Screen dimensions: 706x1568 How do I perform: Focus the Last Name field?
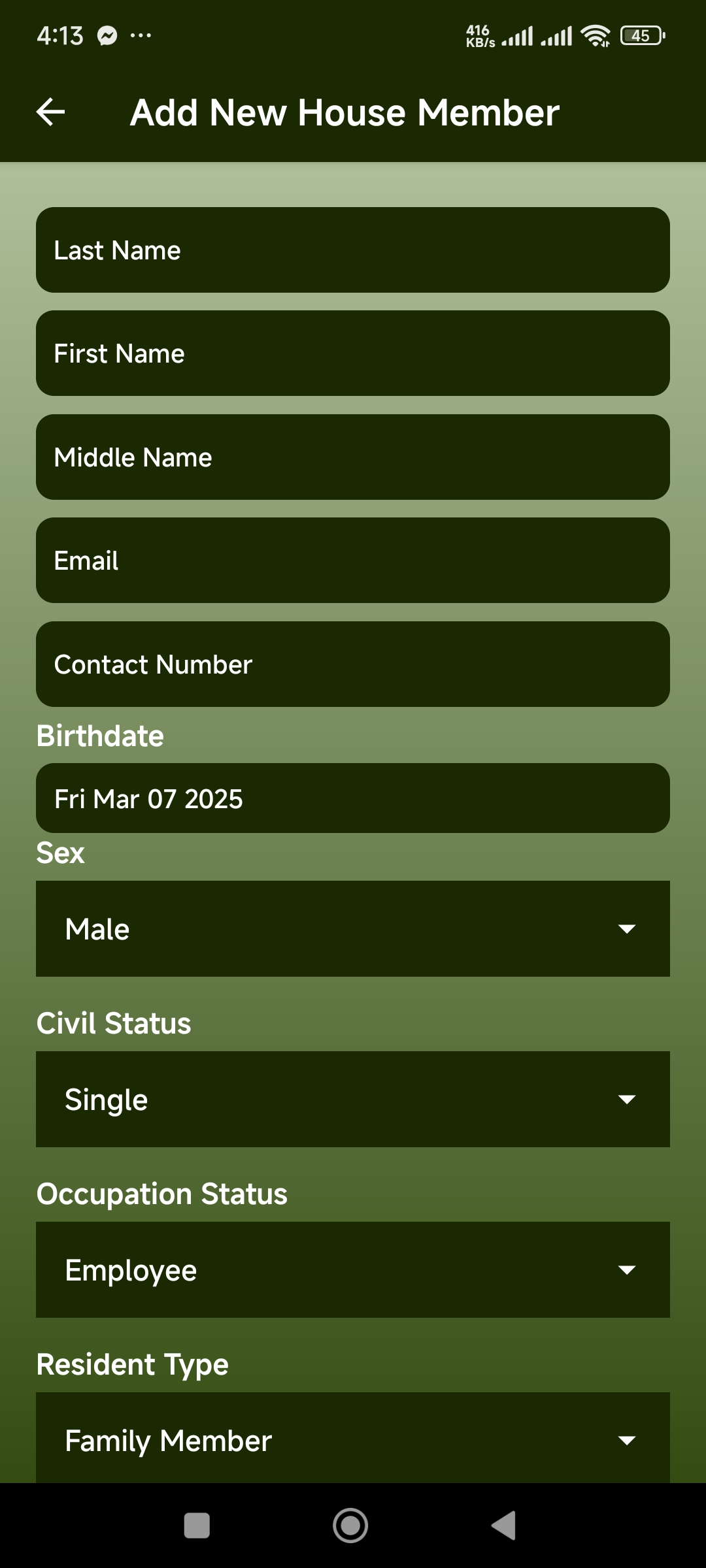pyautogui.click(x=353, y=250)
